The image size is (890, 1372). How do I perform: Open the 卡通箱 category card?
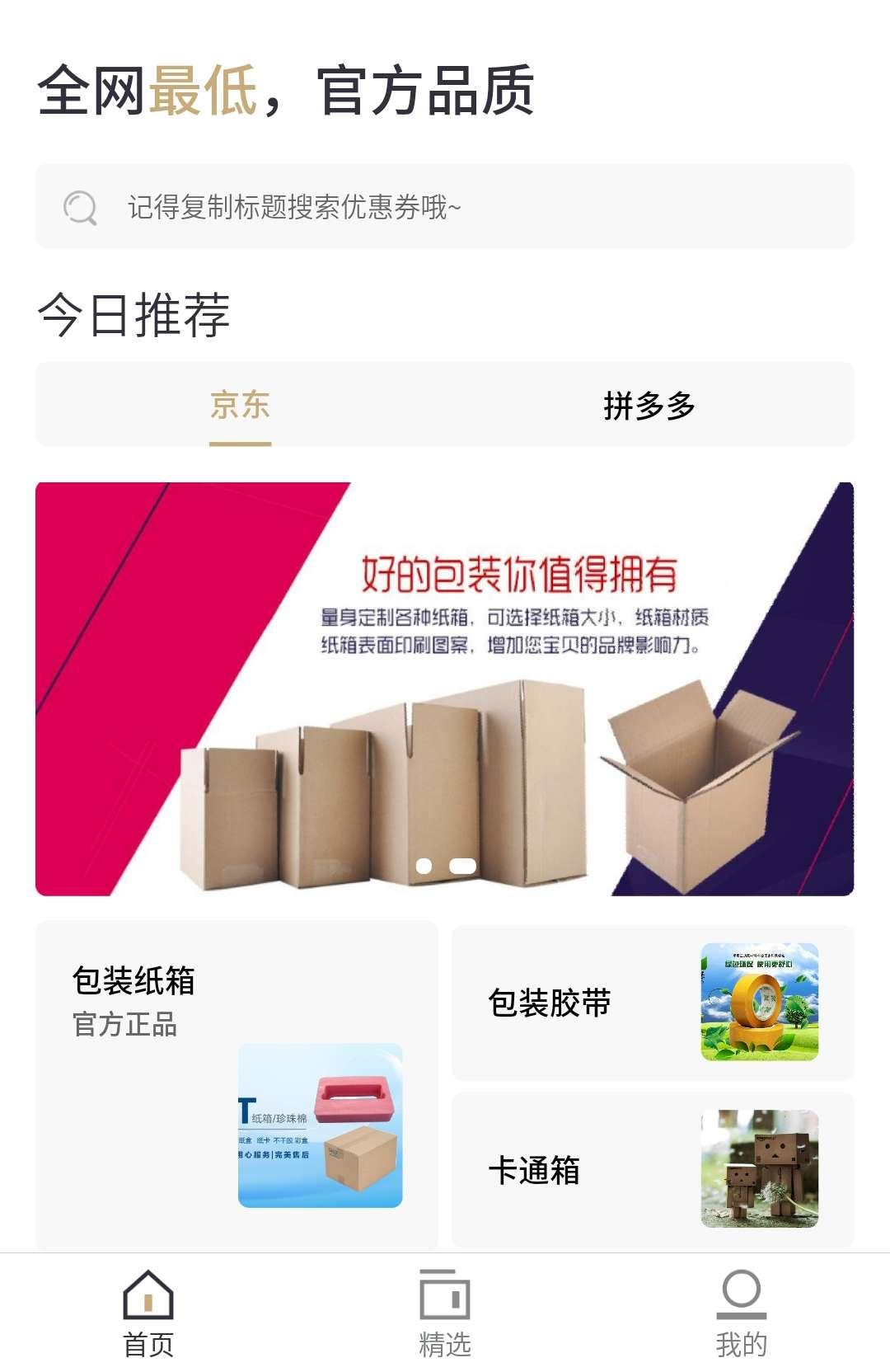[x=653, y=1167]
